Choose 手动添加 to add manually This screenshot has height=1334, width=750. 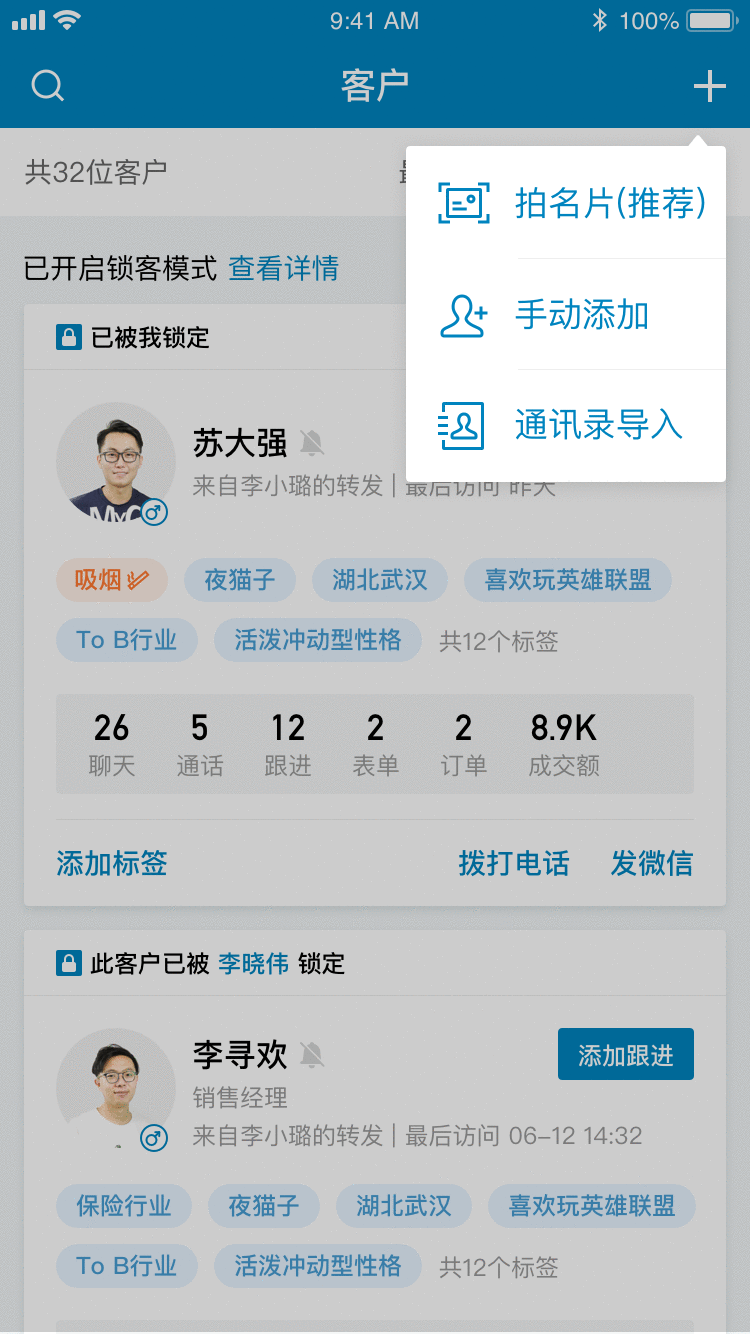(567, 315)
